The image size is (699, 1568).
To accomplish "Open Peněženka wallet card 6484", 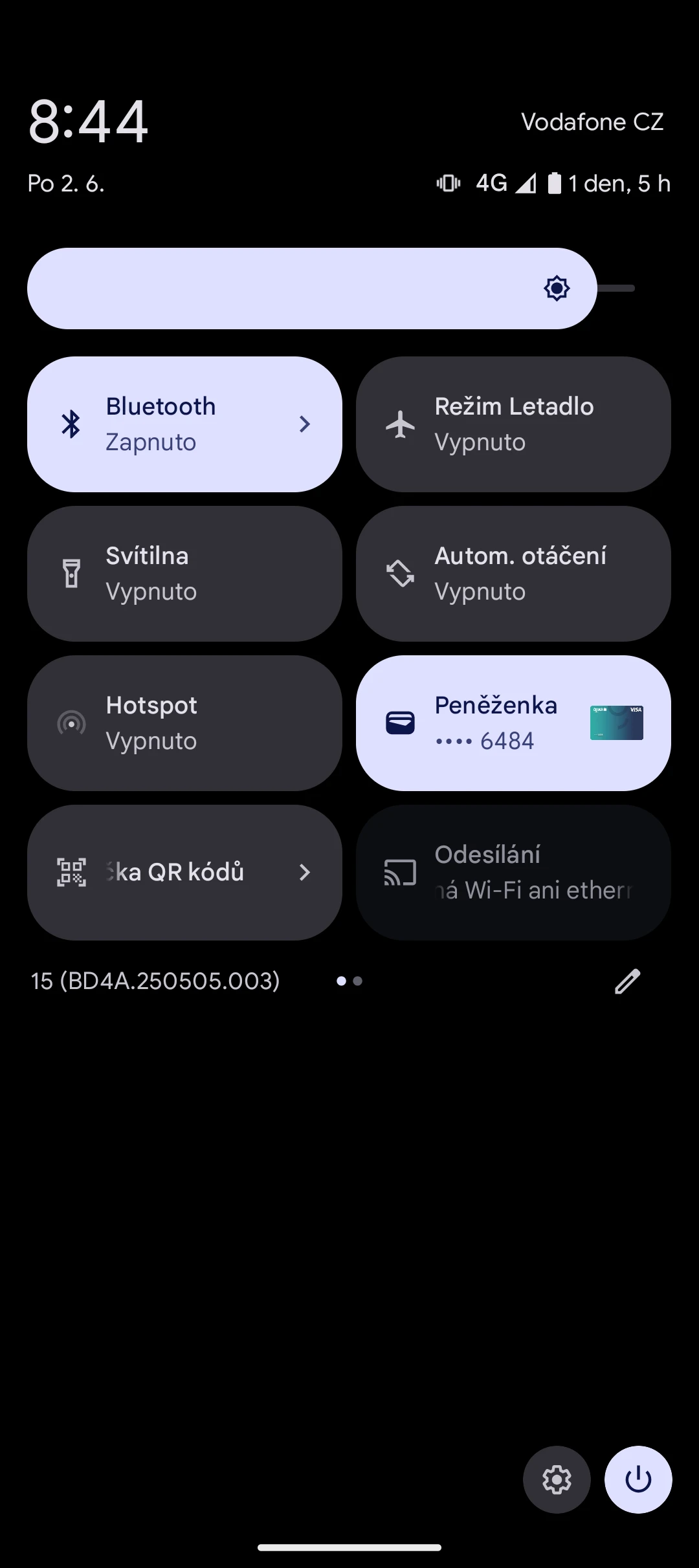I will 513,723.
